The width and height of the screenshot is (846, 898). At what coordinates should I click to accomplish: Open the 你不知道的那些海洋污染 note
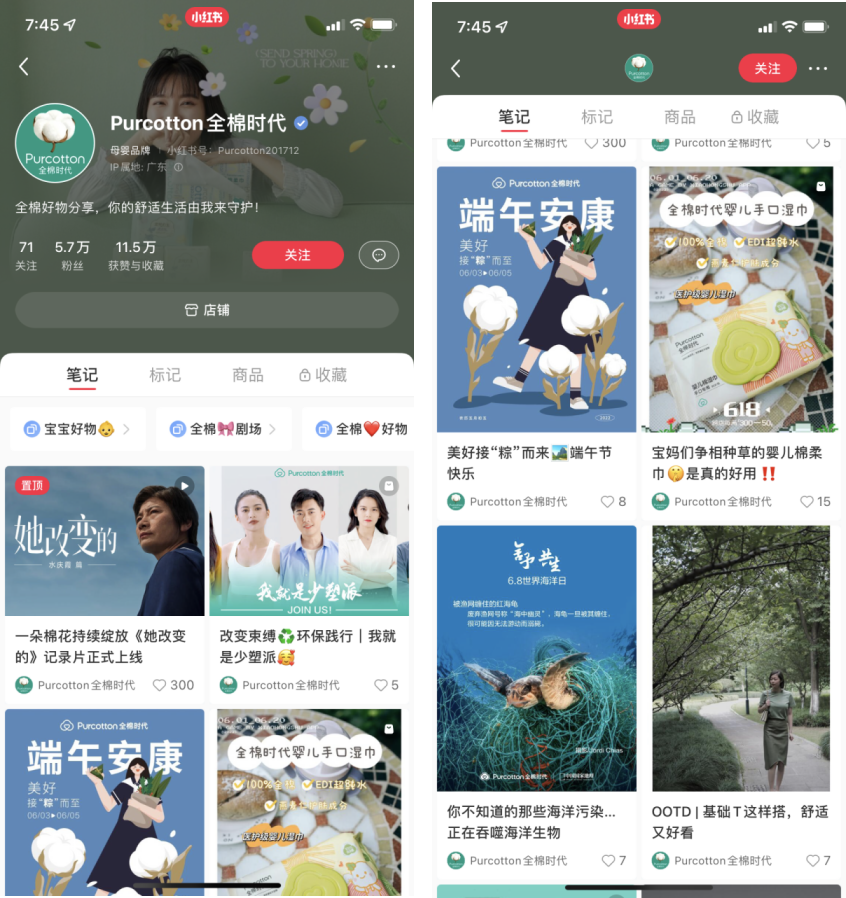click(x=536, y=658)
